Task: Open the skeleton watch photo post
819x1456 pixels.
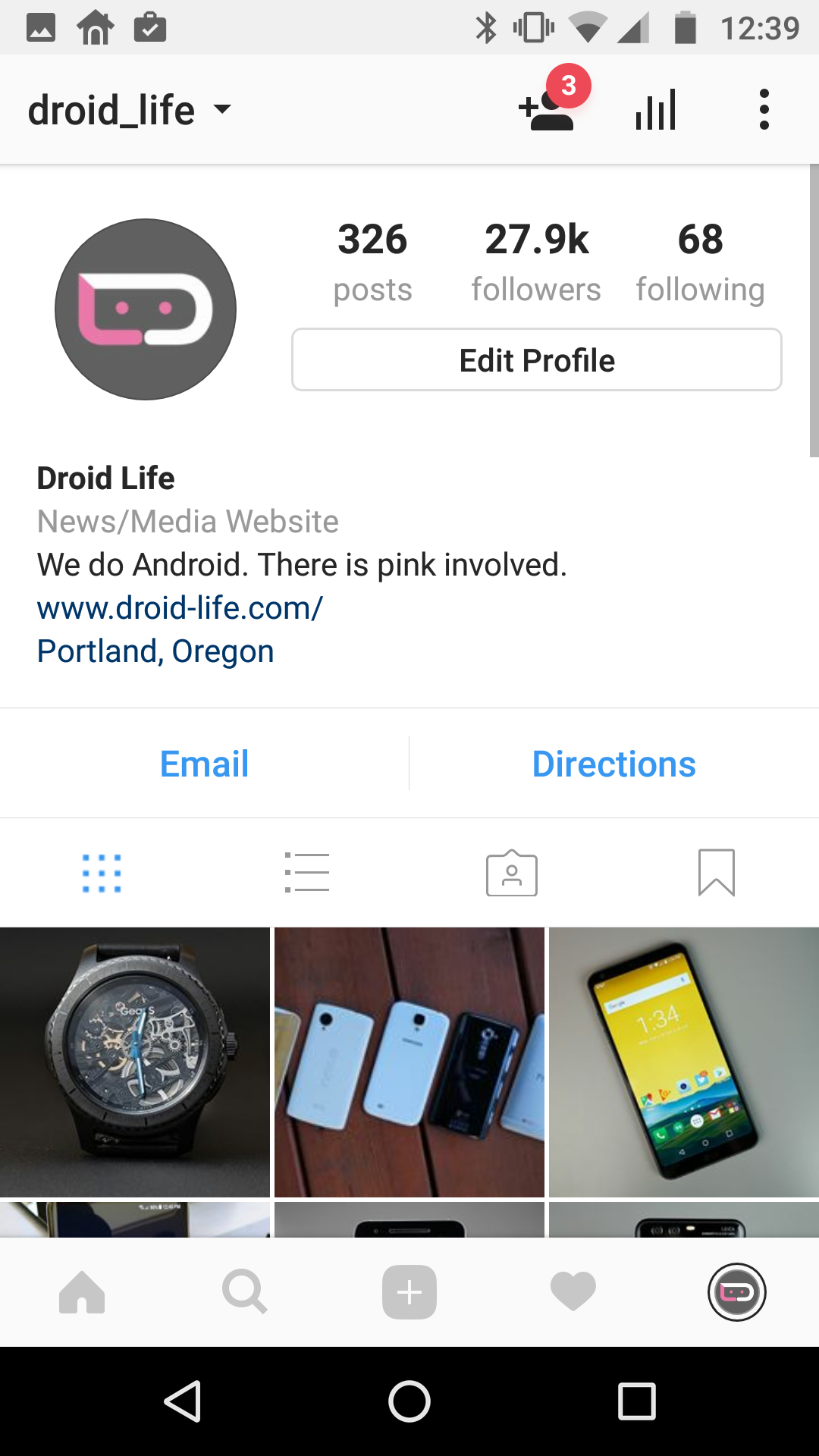Action: point(135,1062)
